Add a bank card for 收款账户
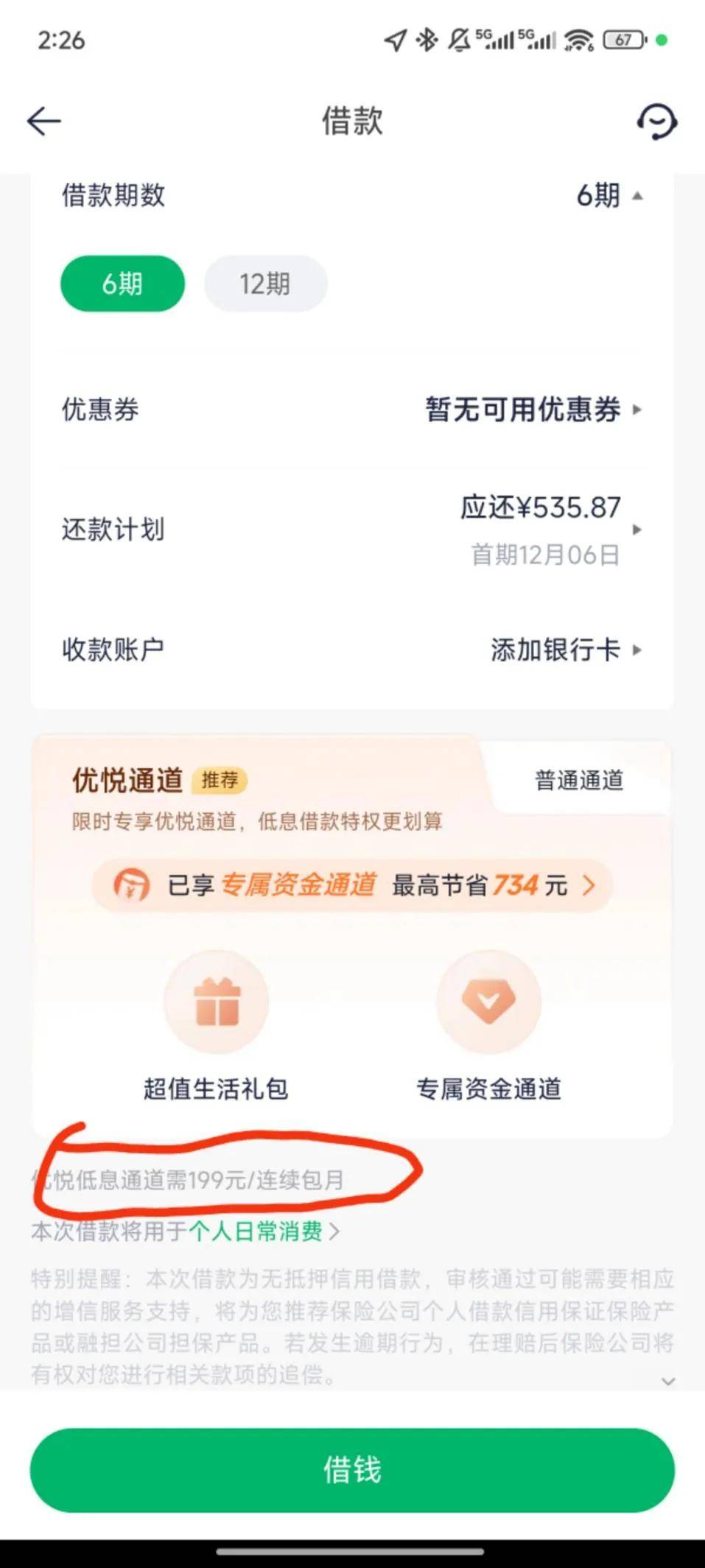705x1568 pixels. tap(564, 650)
